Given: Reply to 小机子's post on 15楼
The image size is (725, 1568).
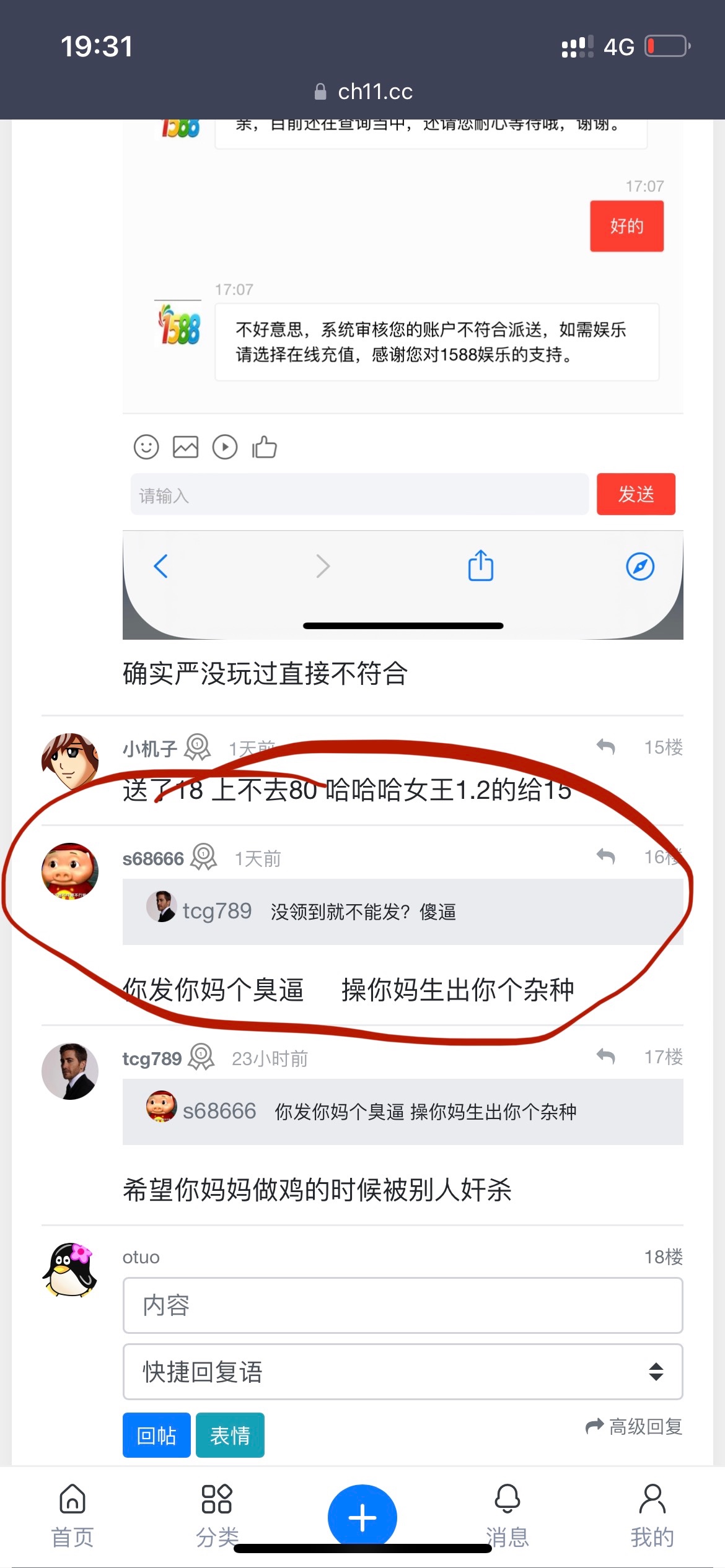Looking at the screenshot, I should pyautogui.click(x=606, y=747).
